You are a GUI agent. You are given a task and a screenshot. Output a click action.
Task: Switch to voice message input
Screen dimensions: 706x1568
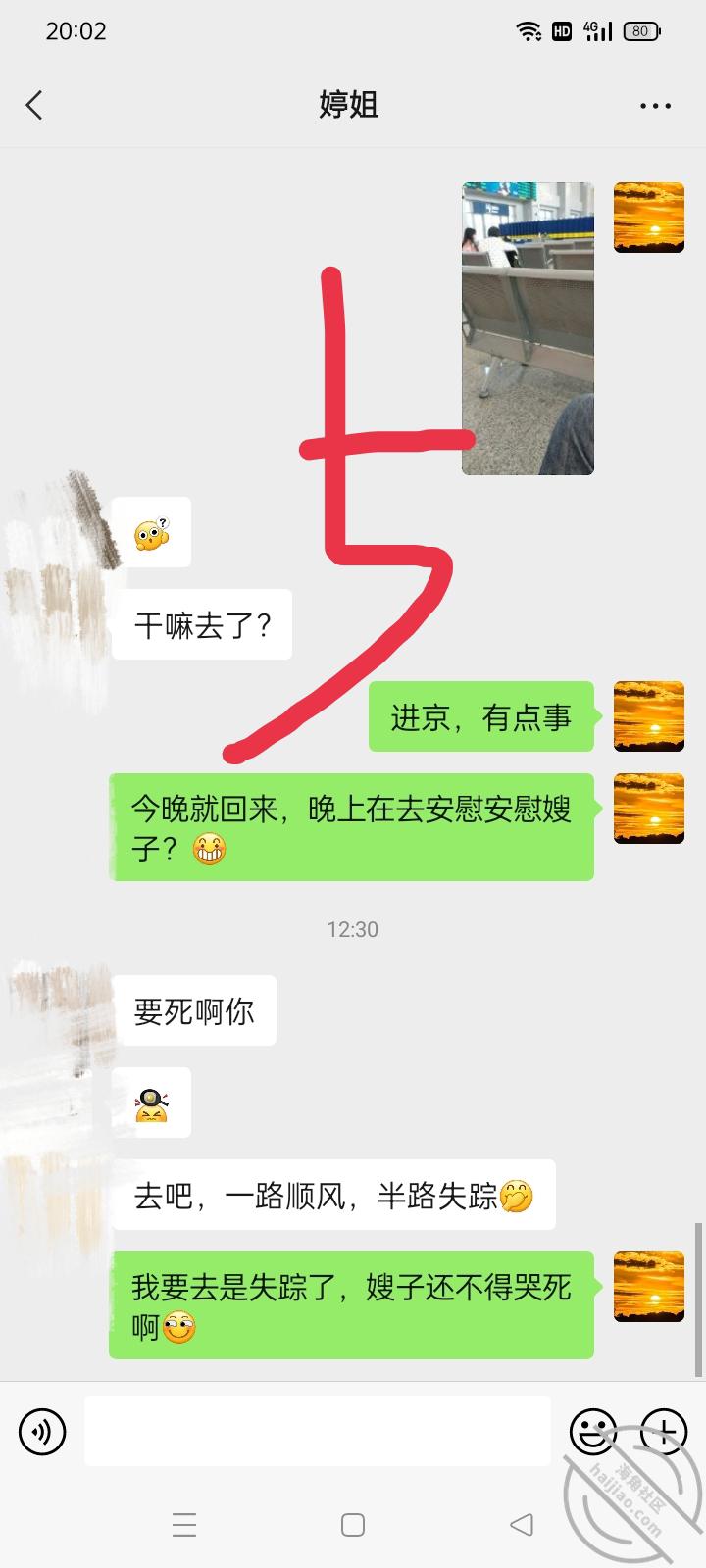42,1432
